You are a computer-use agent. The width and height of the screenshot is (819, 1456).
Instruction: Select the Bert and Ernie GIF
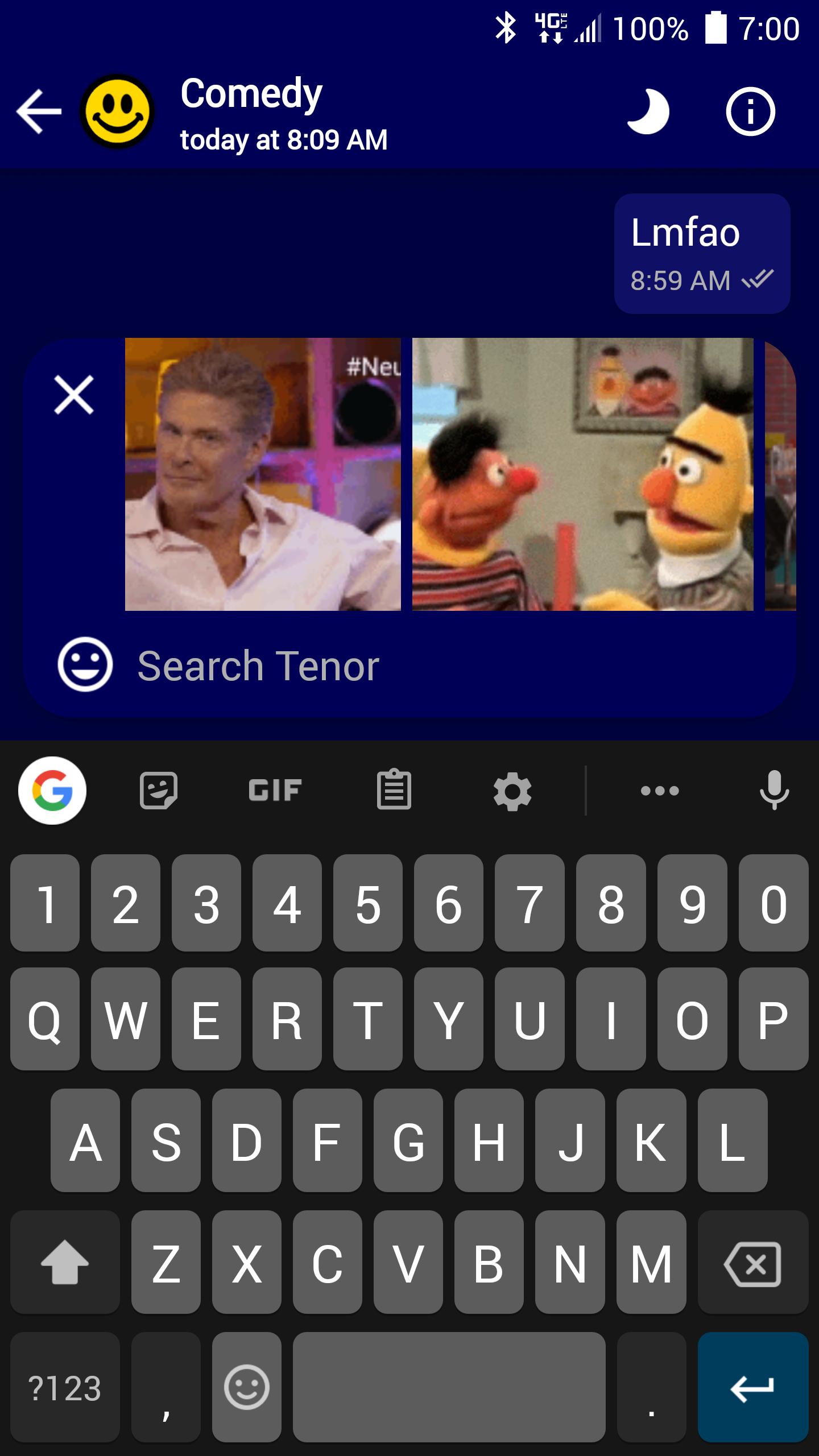pos(582,474)
